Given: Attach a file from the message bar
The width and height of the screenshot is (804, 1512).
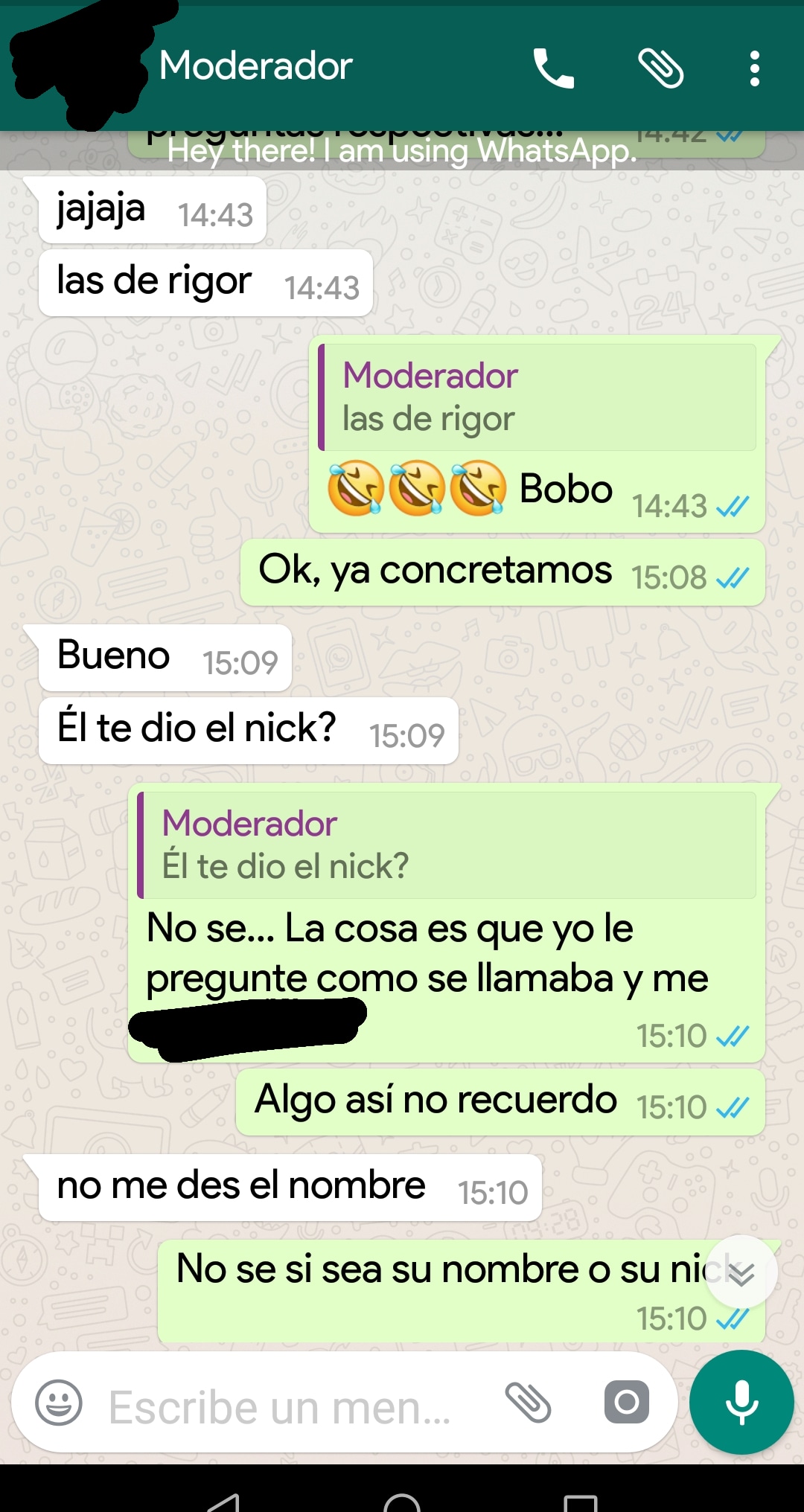Looking at the screenshot, I should point(528,1403).
